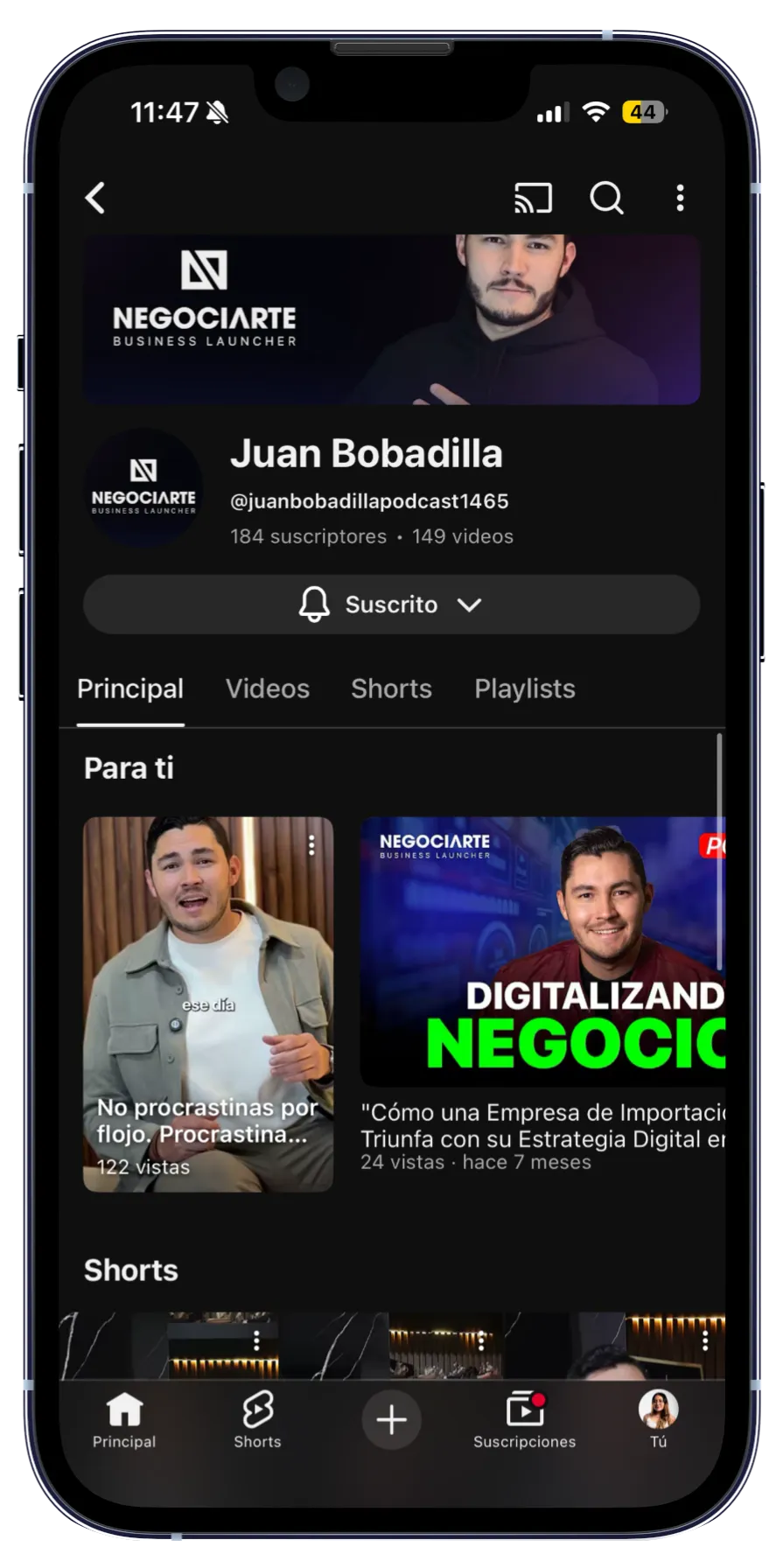The height and width of the screenshot is (1568, 783).
Task: Open the Suscripciones tab
Action: click(x=524, y=1419)
